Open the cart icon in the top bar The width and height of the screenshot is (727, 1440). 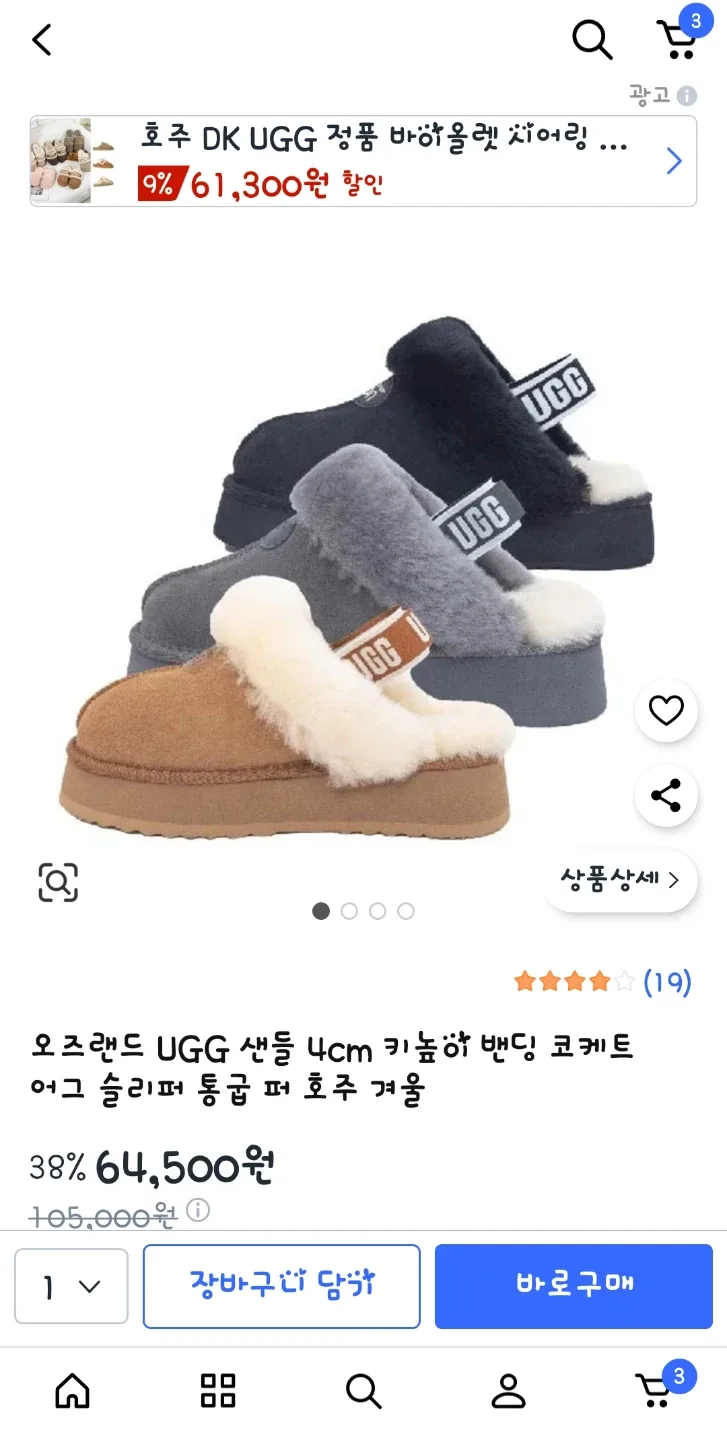pos(679,40)
